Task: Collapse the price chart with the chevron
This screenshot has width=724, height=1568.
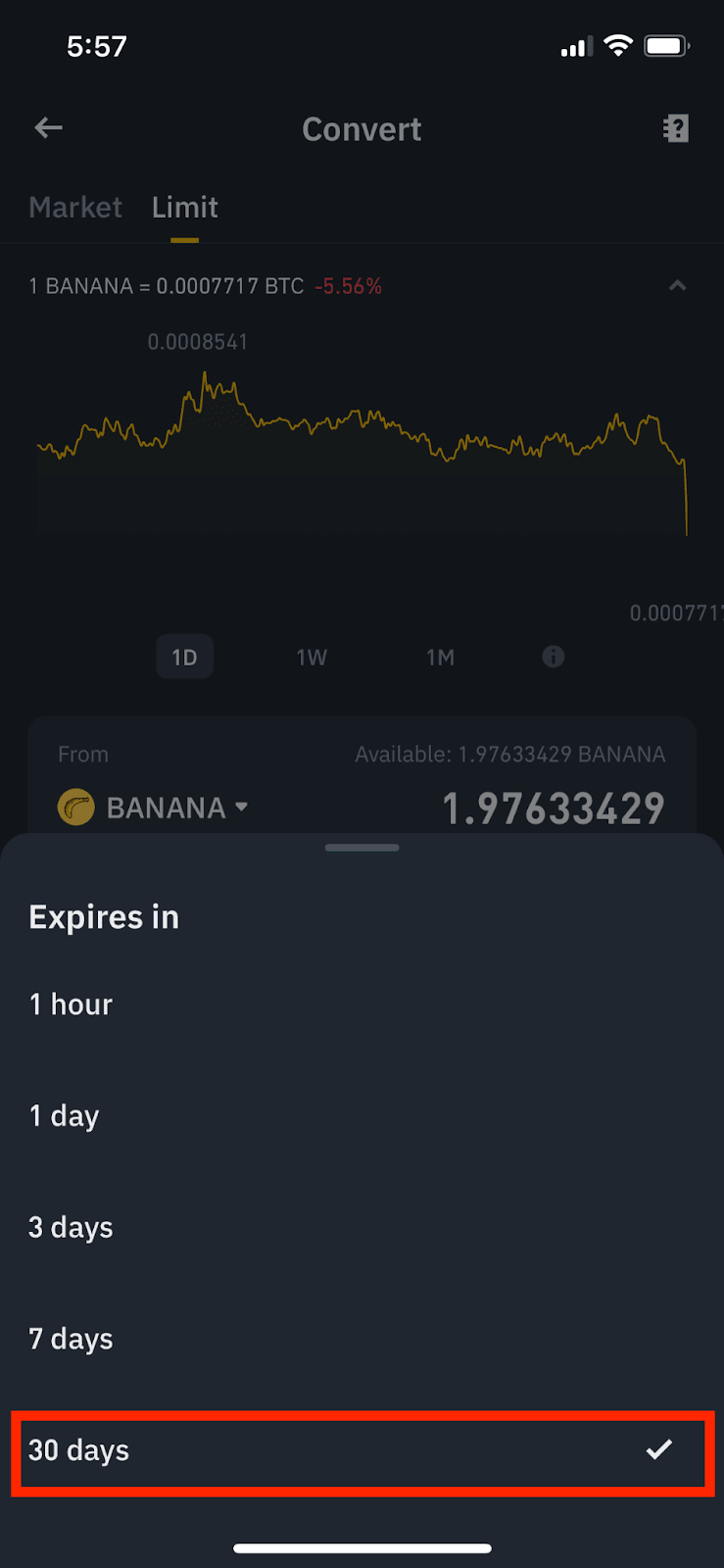Action: 677,286
